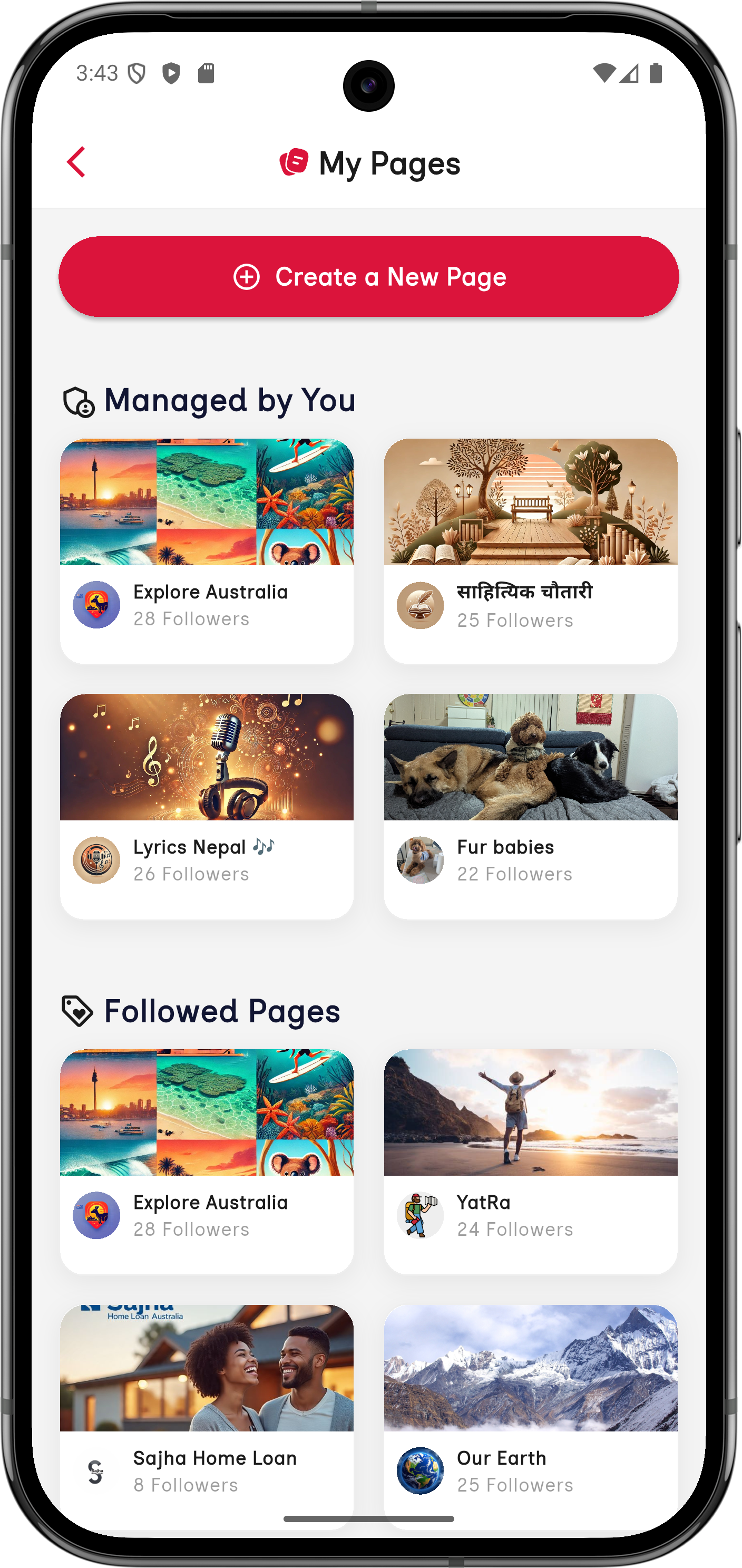Open Explore Australia under Followed Pages
This screenshot has height=1568, width=742.
[x=206, y=1161]
